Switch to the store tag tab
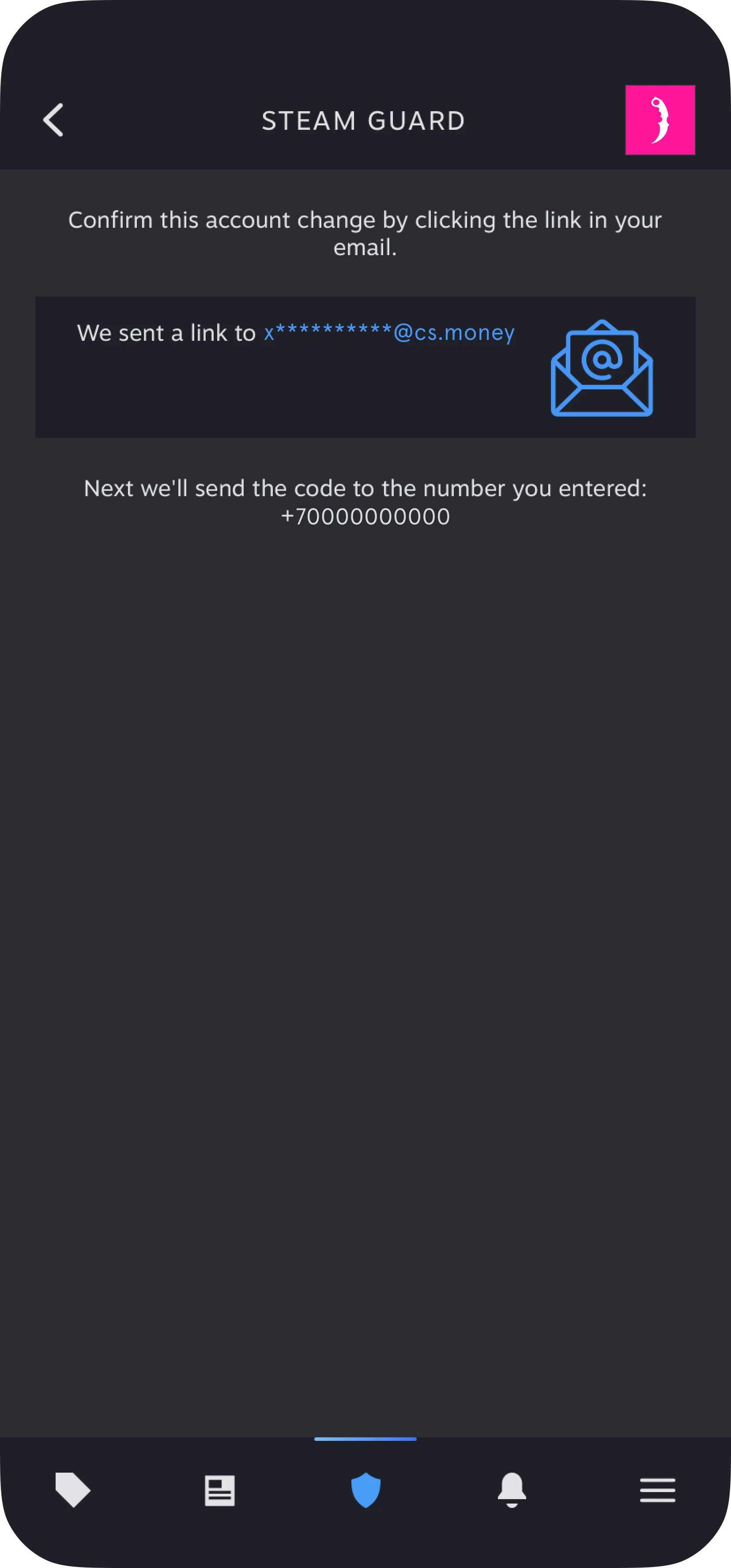Image resolution: width=731 pixels, height=1568 pixels. 72,1489
